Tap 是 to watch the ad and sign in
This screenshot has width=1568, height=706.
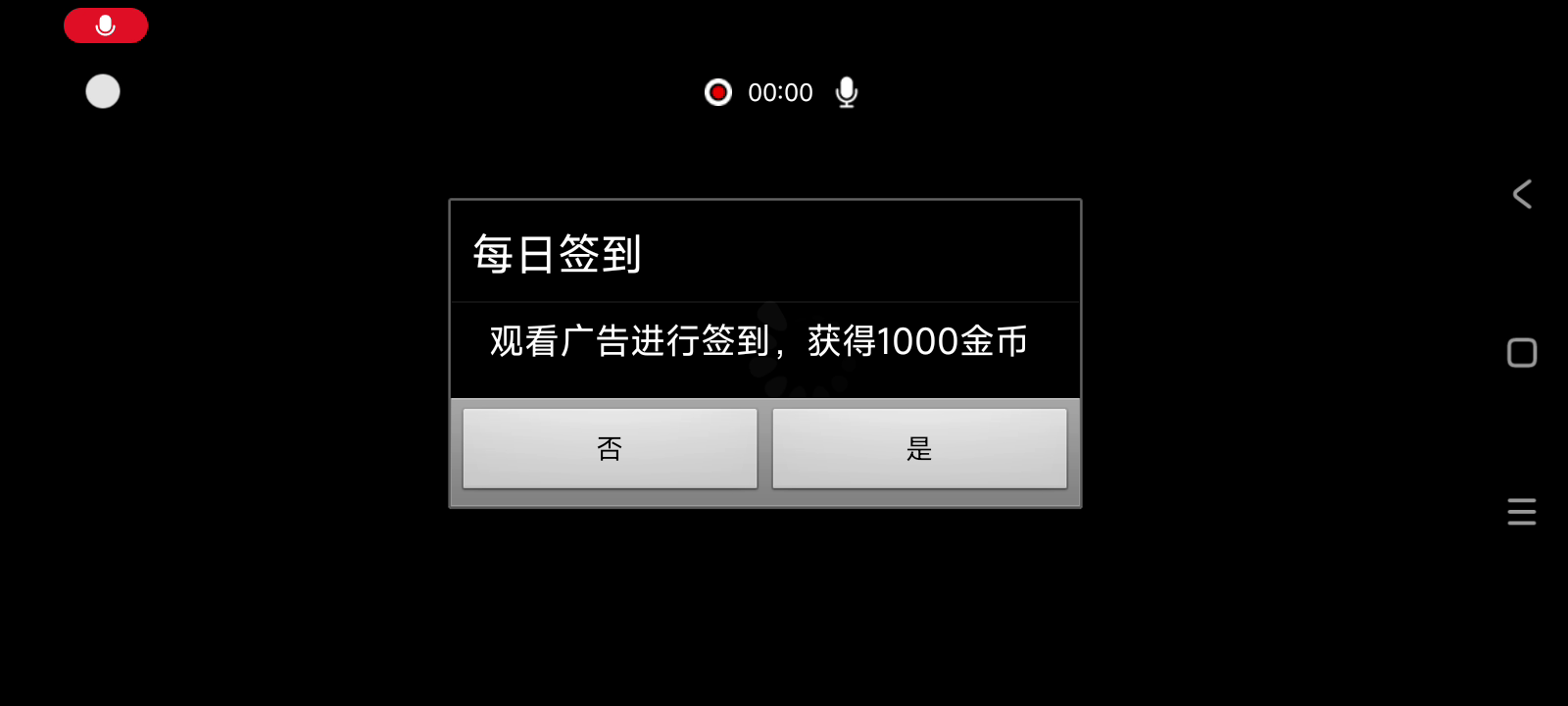coord(919,448)
